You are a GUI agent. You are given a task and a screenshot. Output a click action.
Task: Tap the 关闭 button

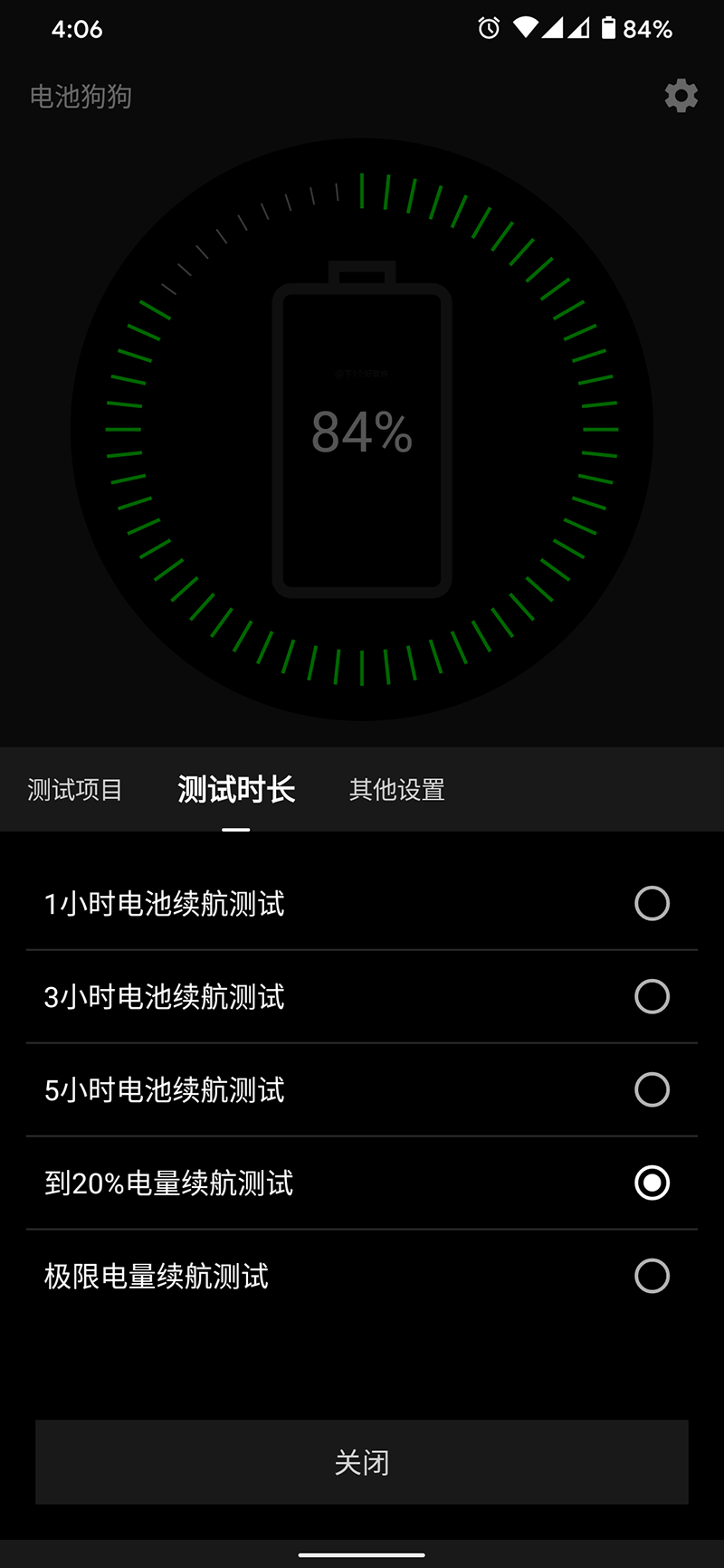point(362,1462)
